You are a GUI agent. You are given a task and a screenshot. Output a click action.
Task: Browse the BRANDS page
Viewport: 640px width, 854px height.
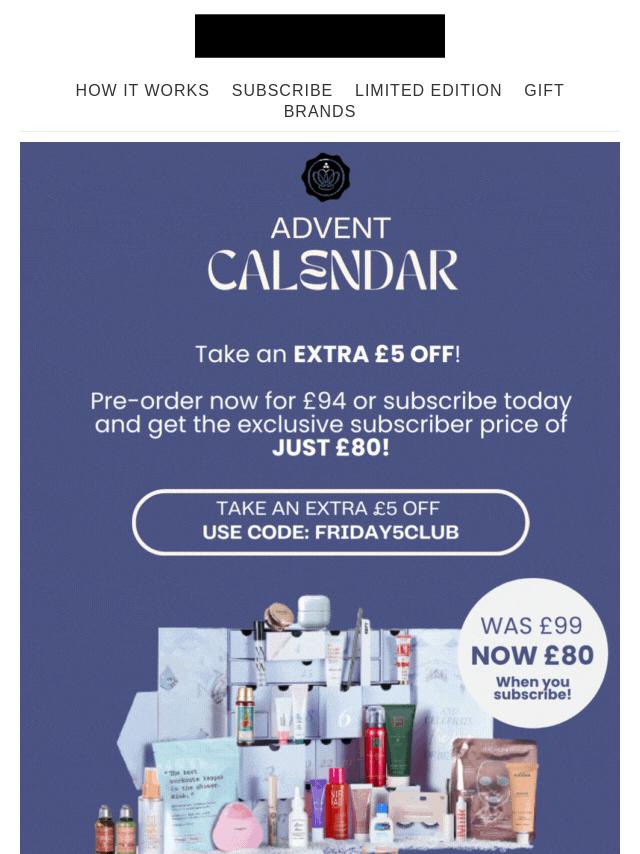(x=320, y=112)
